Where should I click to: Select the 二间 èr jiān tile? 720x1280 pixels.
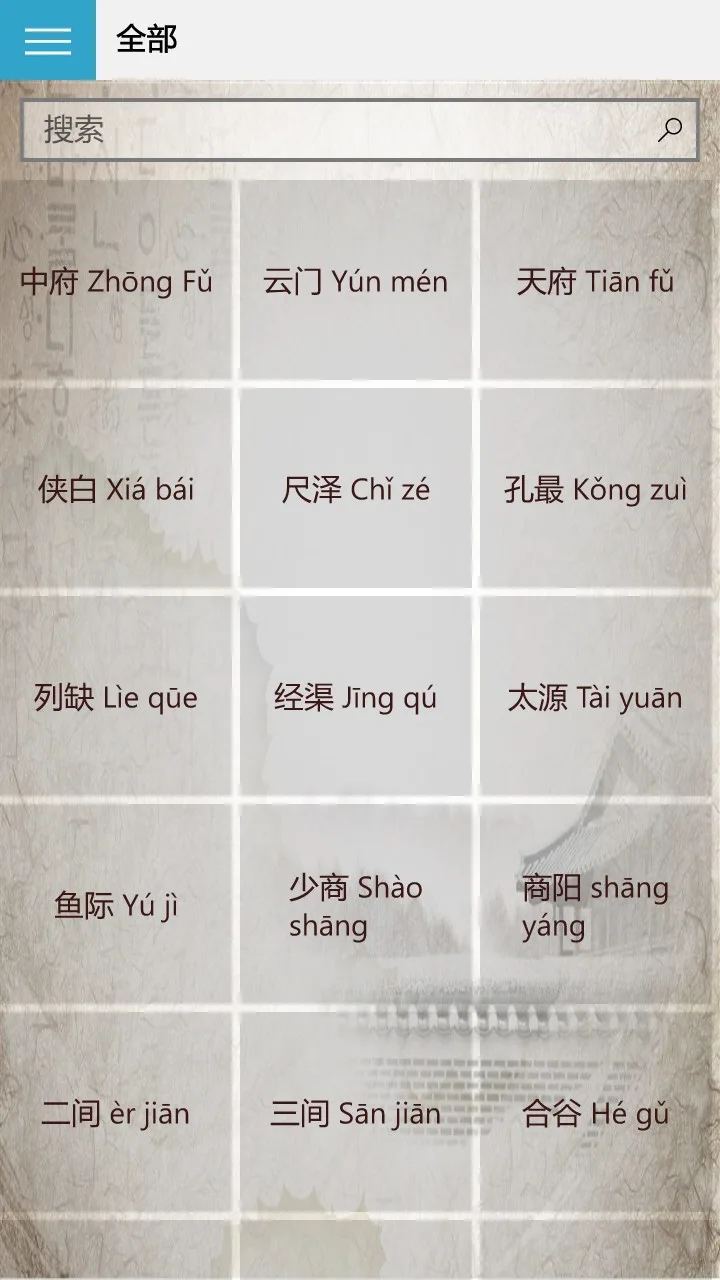click(x=116, y=1113)
